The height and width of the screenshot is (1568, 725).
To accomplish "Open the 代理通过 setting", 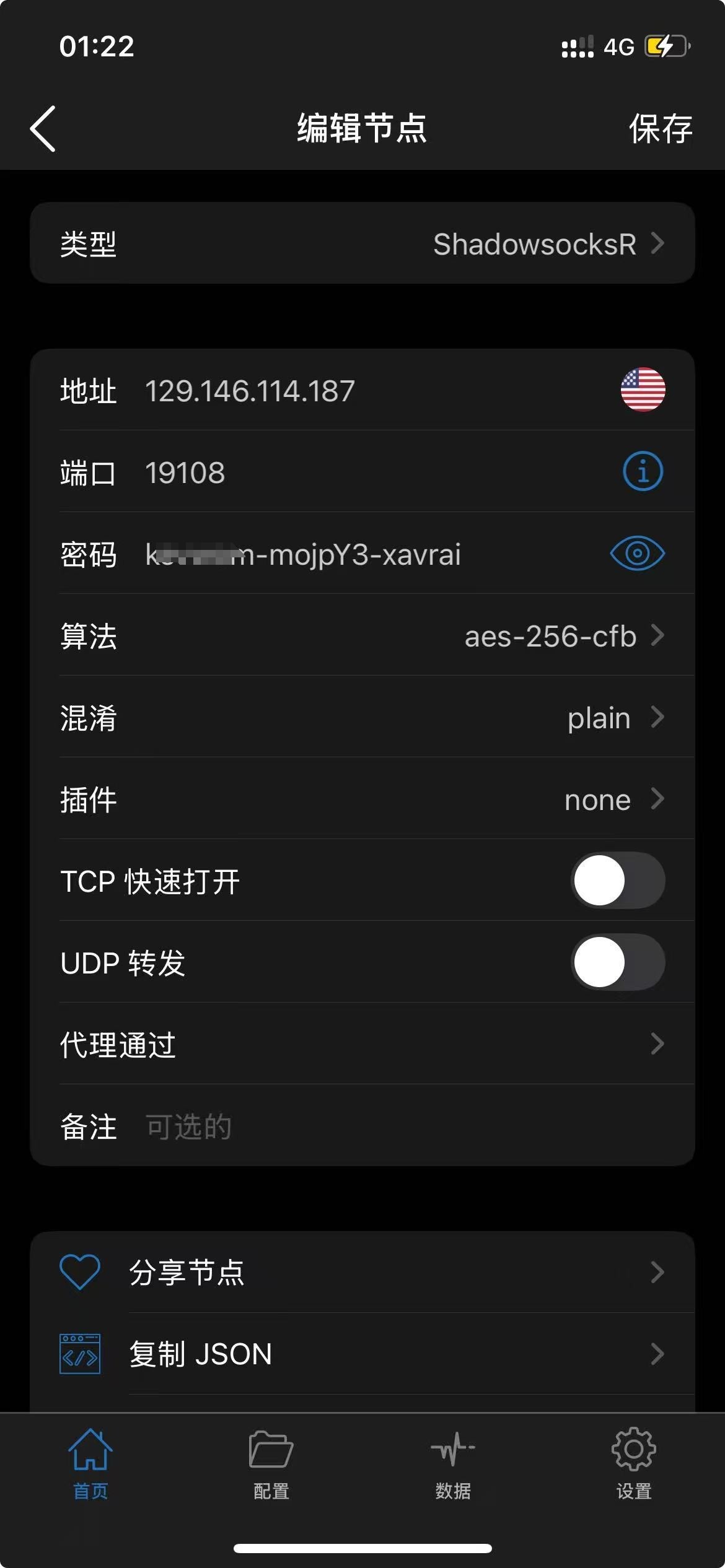I will point(362,1044).
